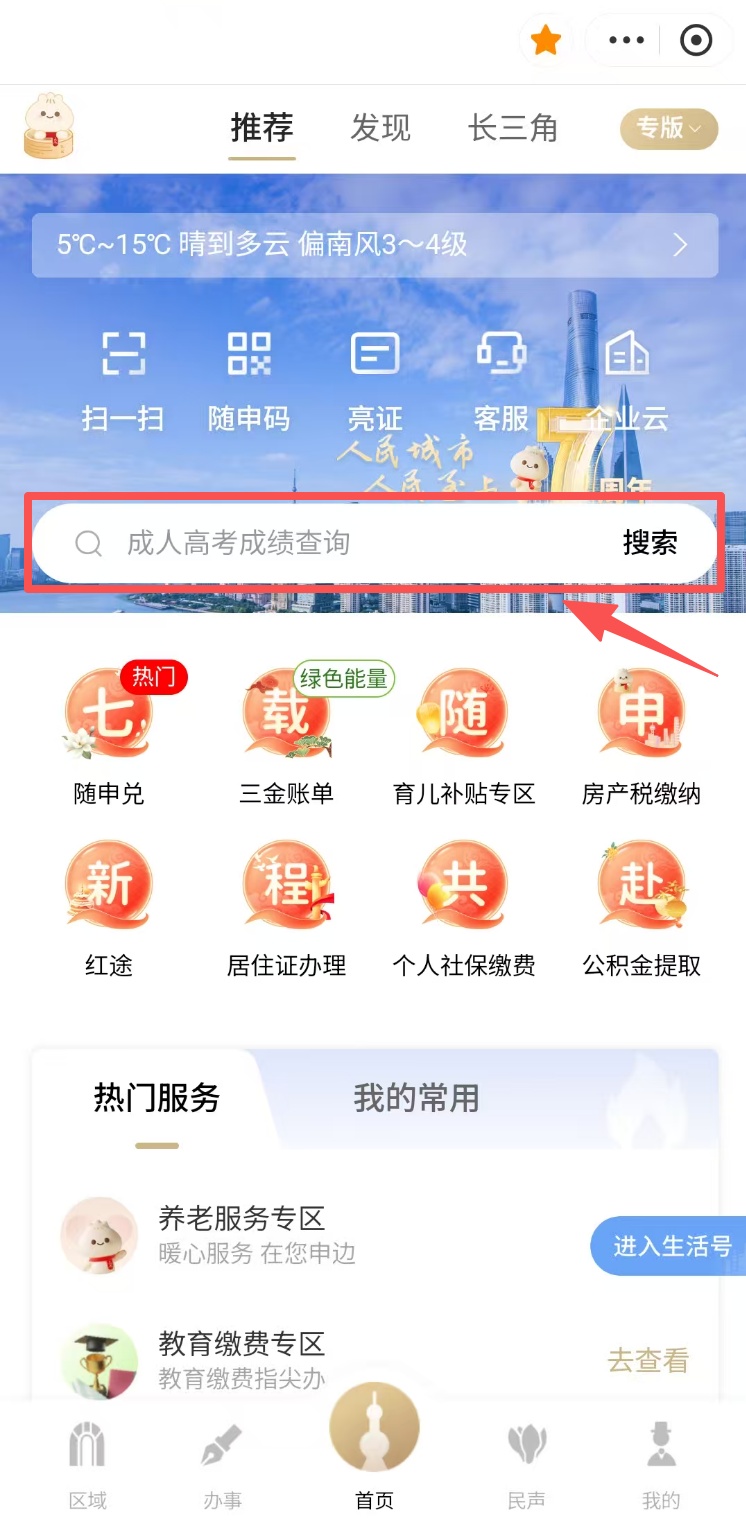
Task: Tap the star favorite icon
Action: click(546, 41)
